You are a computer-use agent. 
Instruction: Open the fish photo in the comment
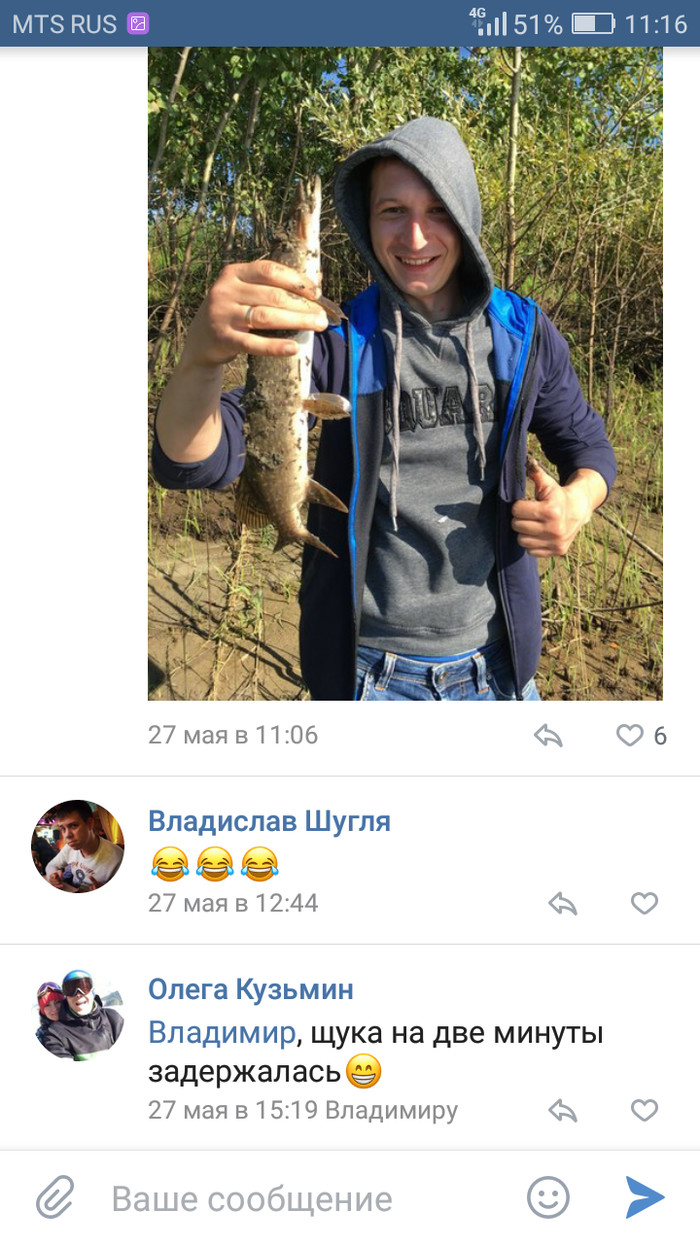pyautogui.click(x=404, y=373)
